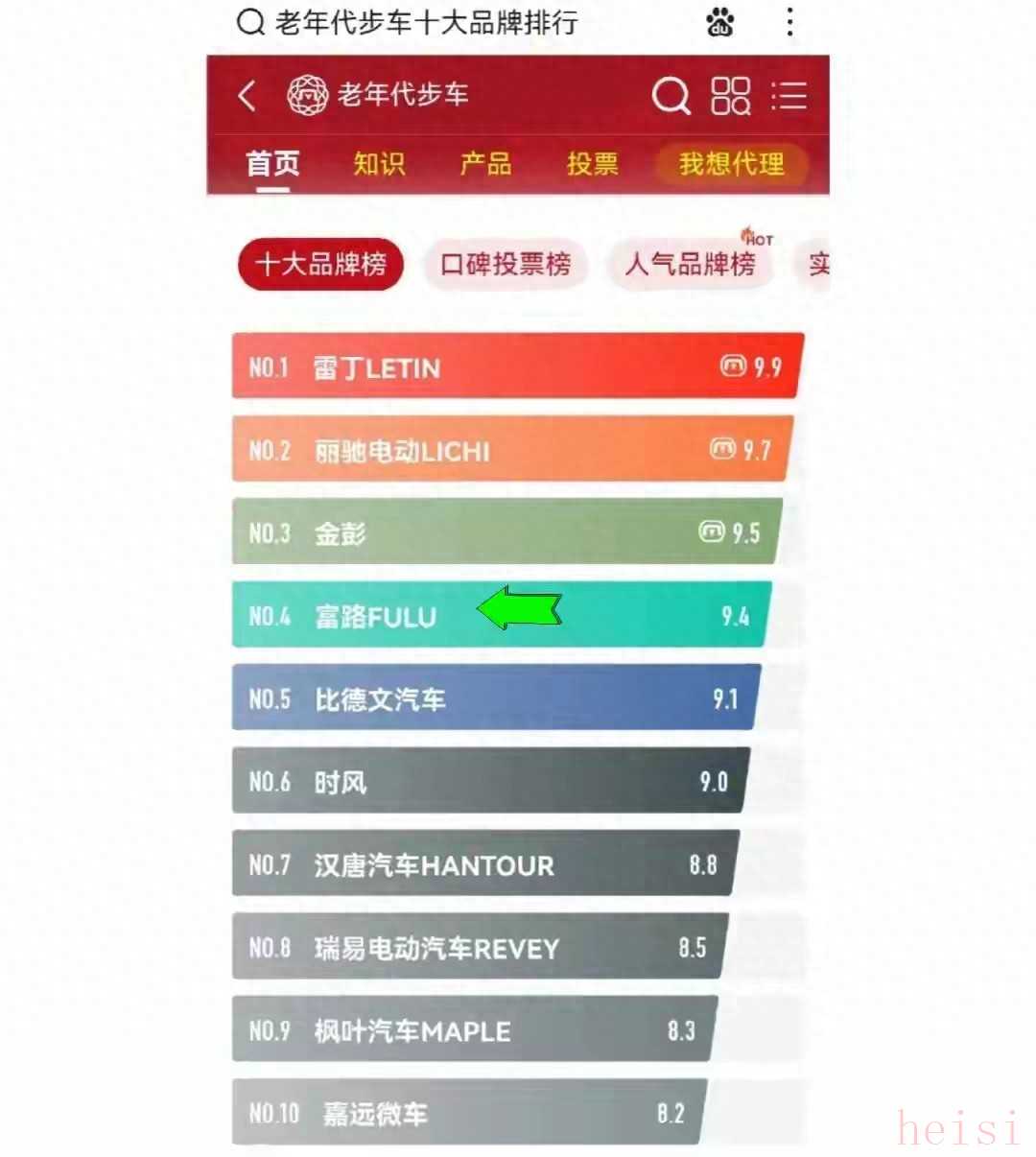The image size is (1036, 1157).
Task: Select the 口碑投票榜 chip
Action: coord(506,264)
